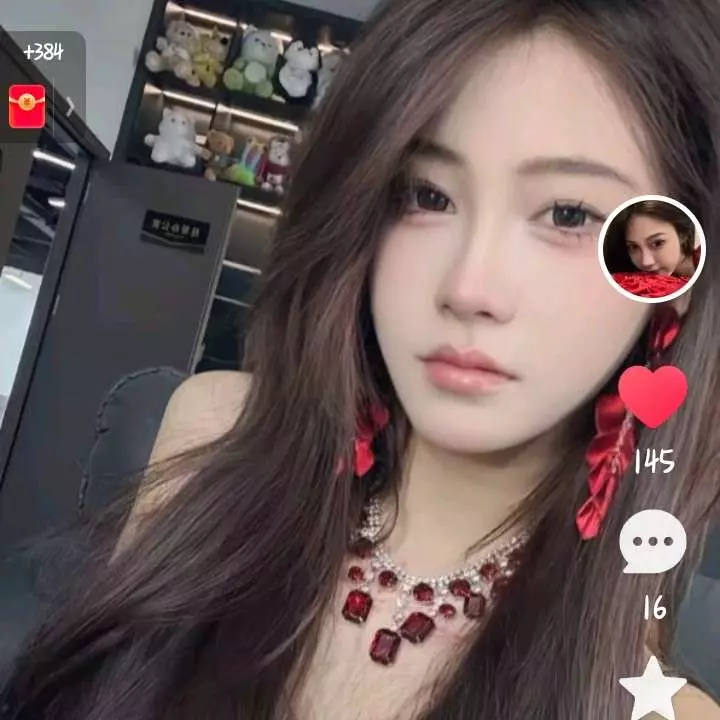
Task: Open the comments bubble
Action: pyautogui.click(x=653, y=542)
